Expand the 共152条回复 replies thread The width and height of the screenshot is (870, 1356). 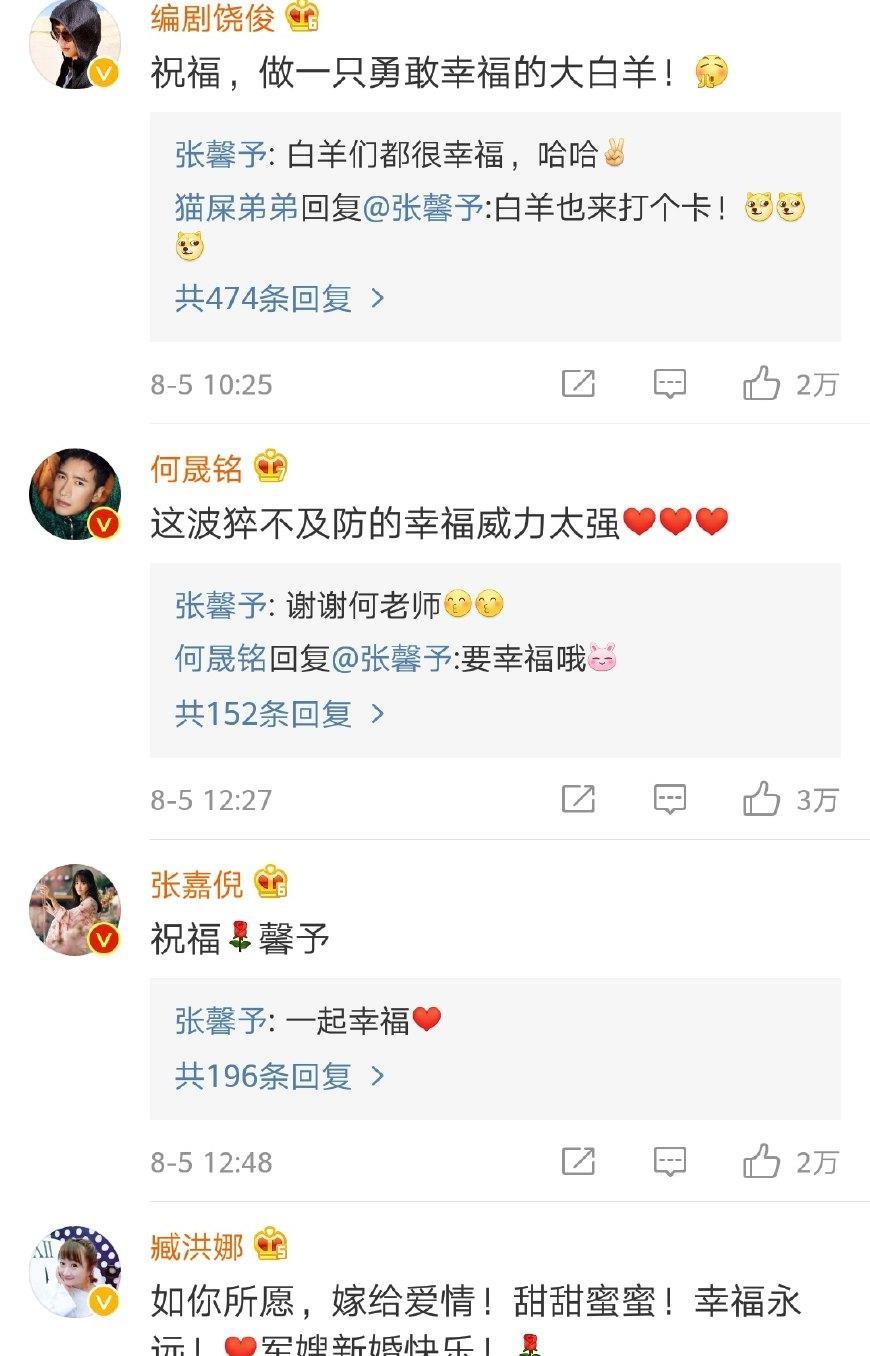[279, 713]
